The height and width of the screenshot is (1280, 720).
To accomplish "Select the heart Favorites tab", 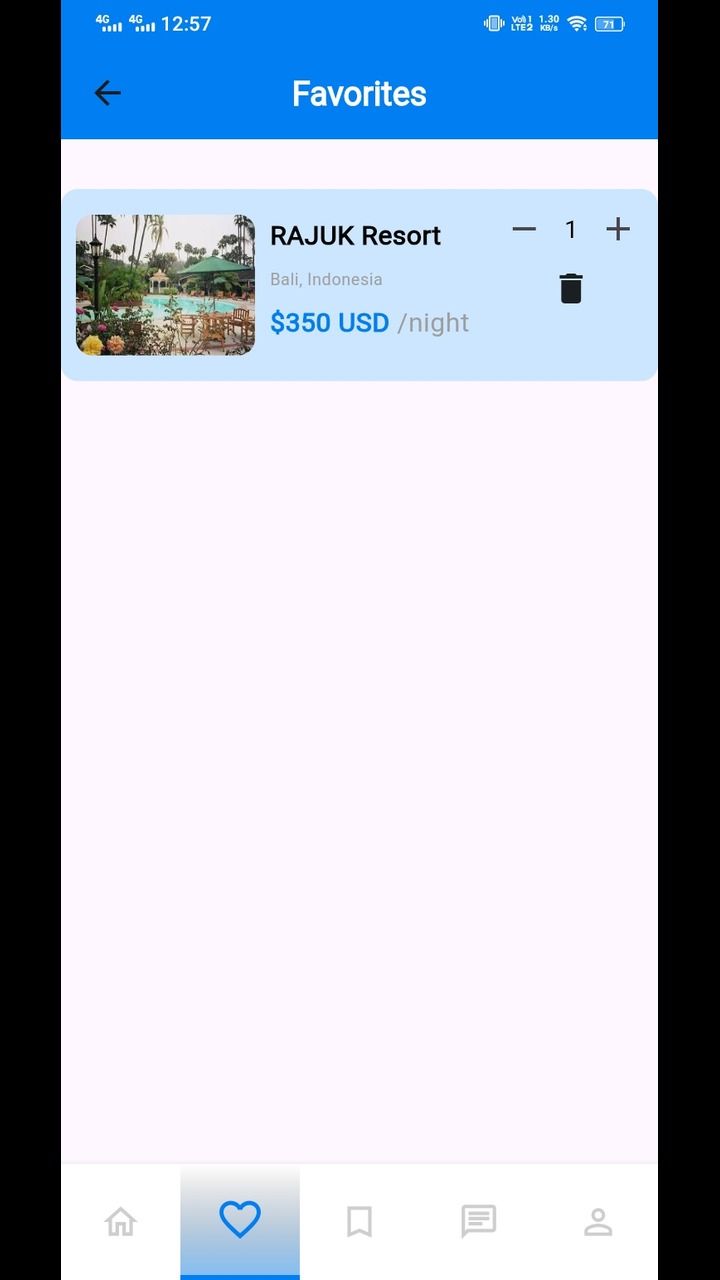I will (240, 1220).
